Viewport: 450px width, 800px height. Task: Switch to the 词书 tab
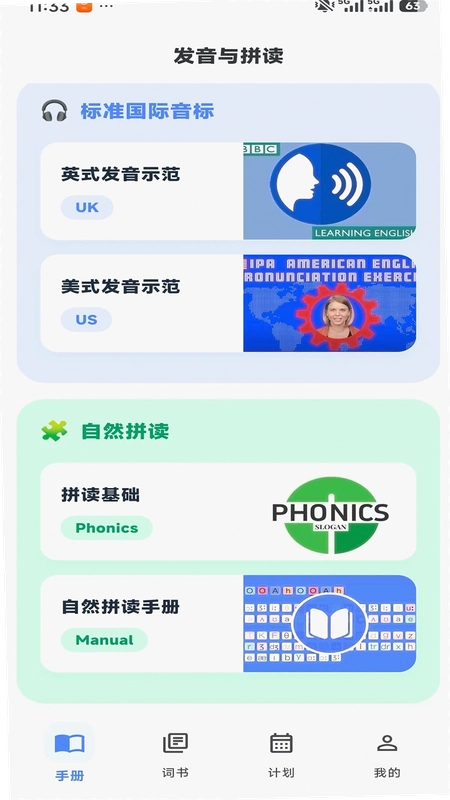(x=176, y=755)
